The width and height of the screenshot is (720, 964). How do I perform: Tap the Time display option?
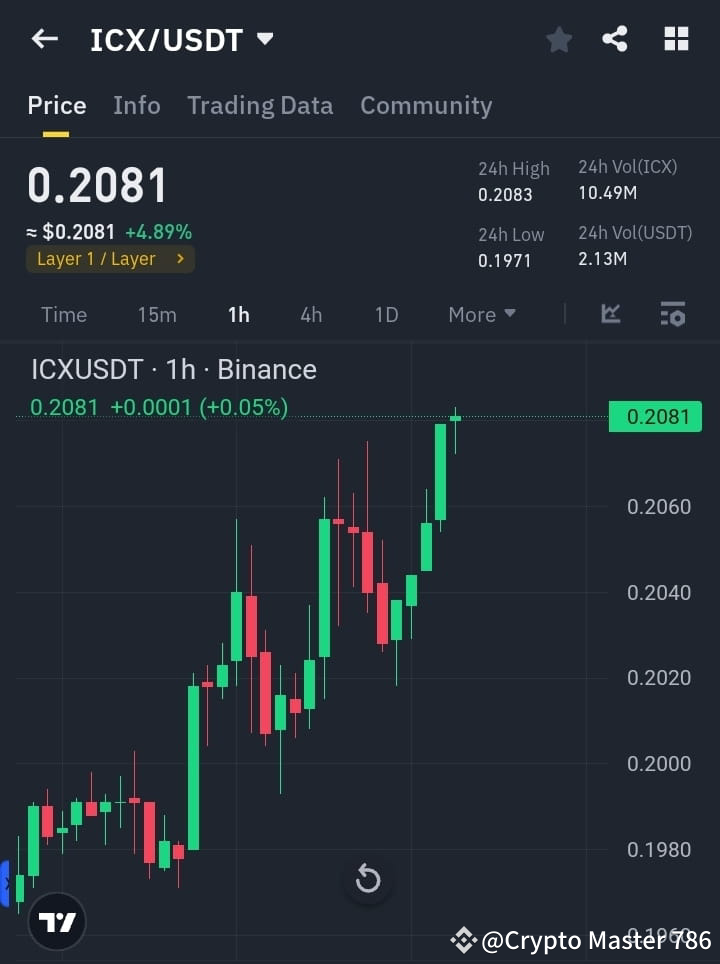pos(63,314)
